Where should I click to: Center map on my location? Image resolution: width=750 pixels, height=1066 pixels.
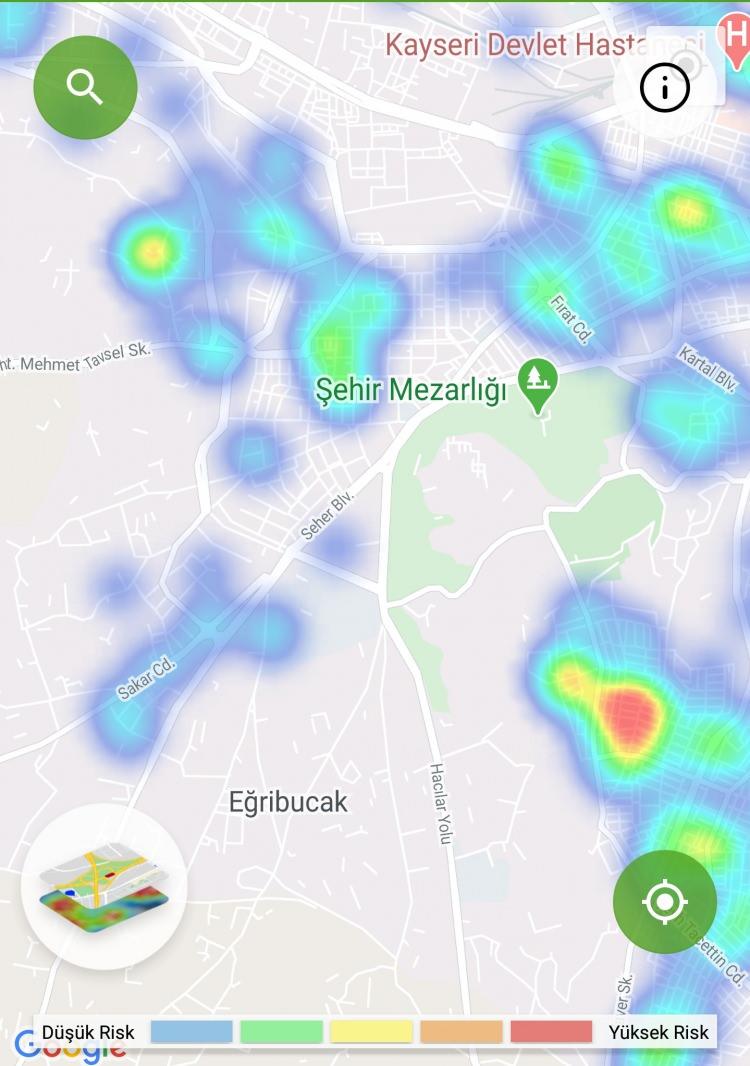point(664,901)
